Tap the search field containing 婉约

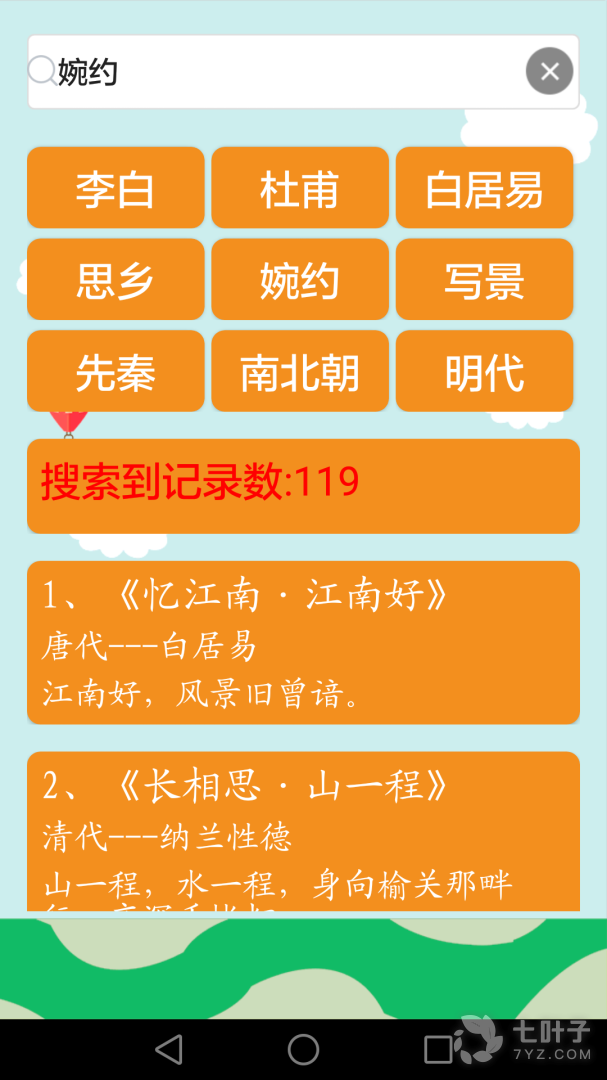(x=280, y=72)
